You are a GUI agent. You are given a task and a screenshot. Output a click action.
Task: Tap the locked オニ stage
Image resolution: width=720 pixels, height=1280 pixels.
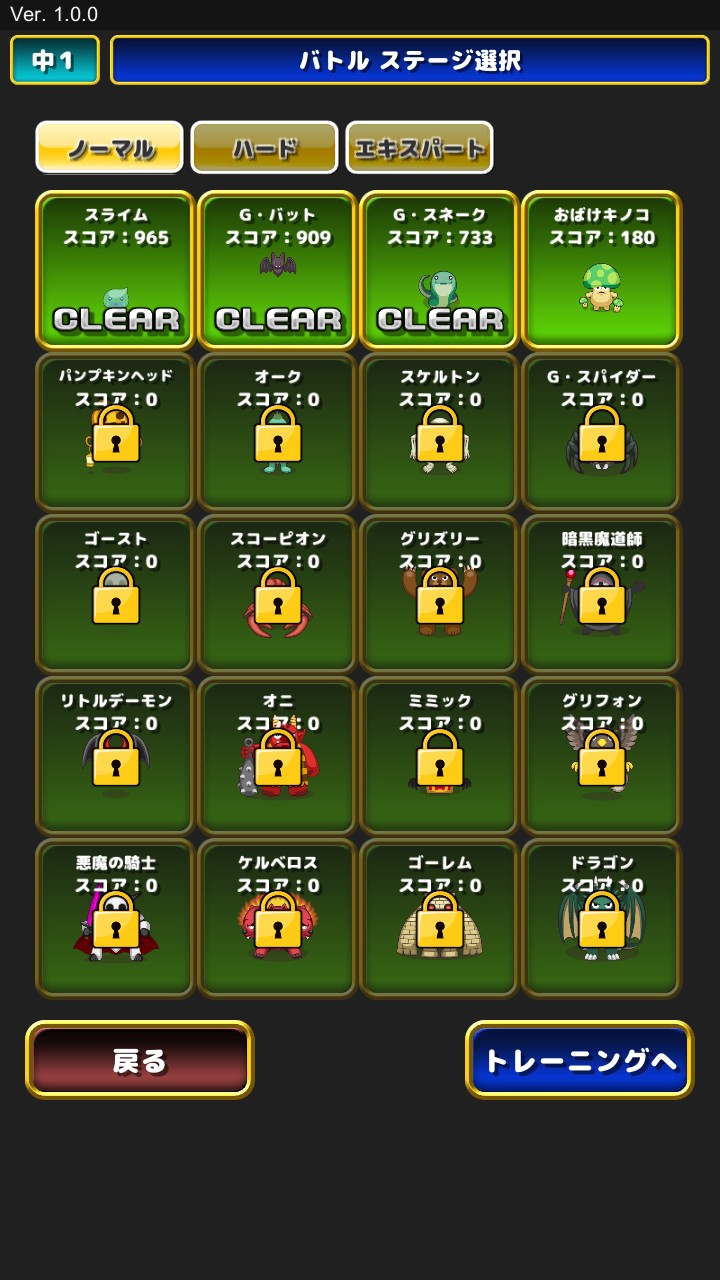pos(278,756)
